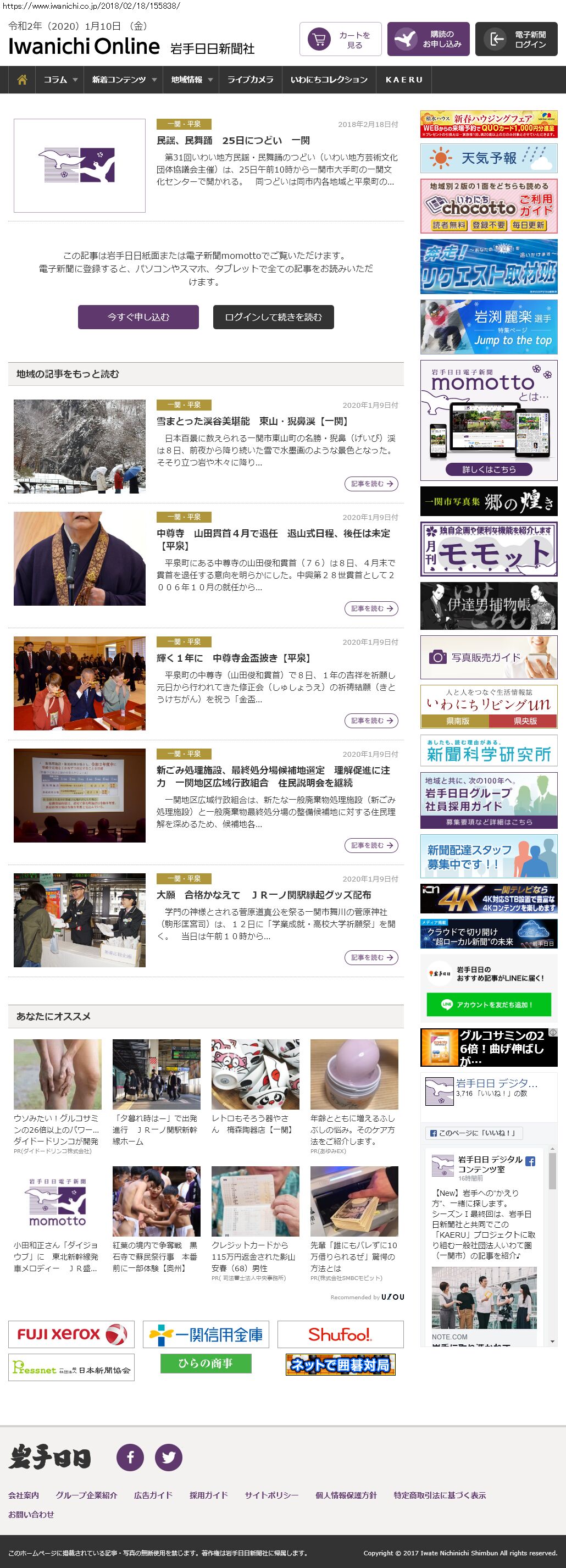Open the home icon in navigation bar

click(22, 80)
